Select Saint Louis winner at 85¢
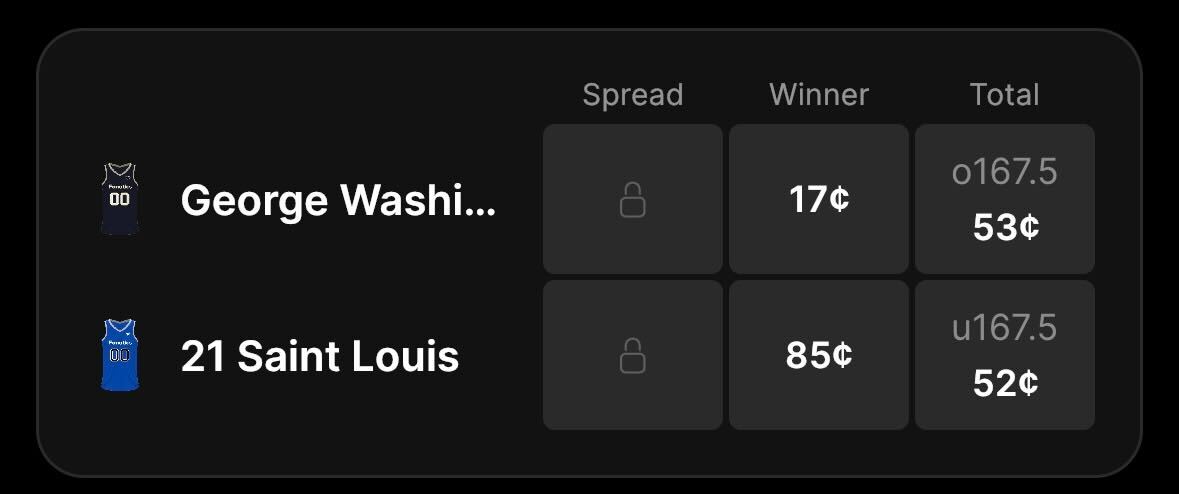 (818, 355)
